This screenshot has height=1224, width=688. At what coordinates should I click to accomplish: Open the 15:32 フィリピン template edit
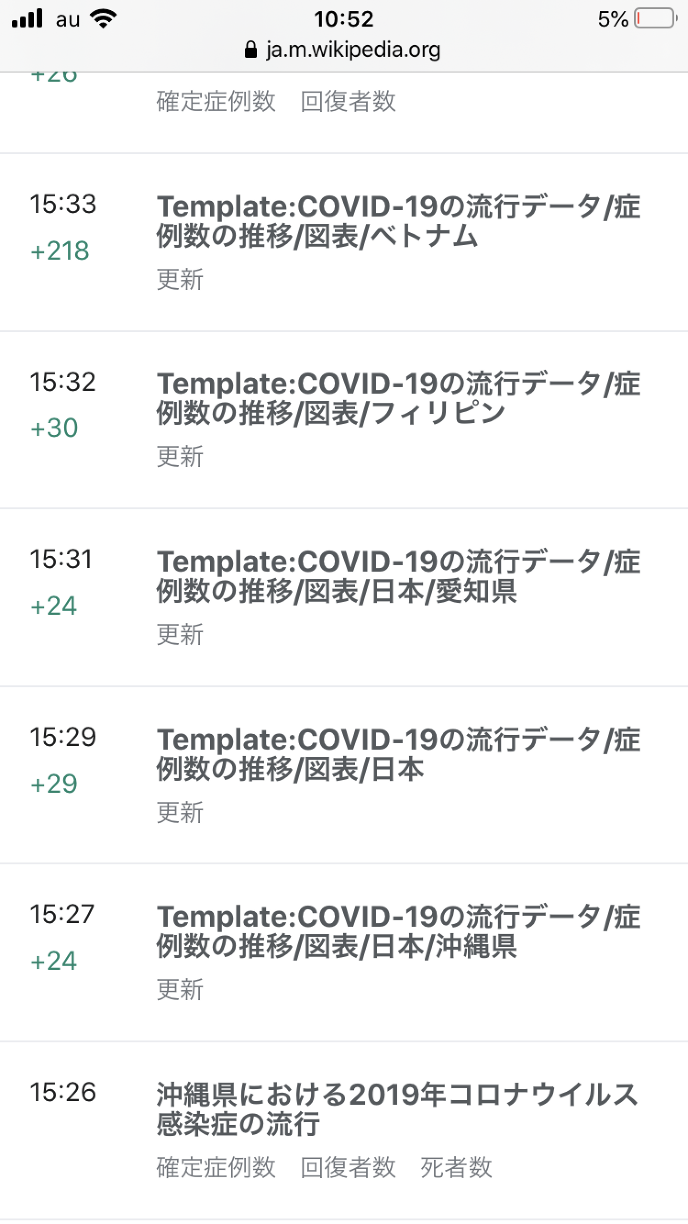pos(398,399)
